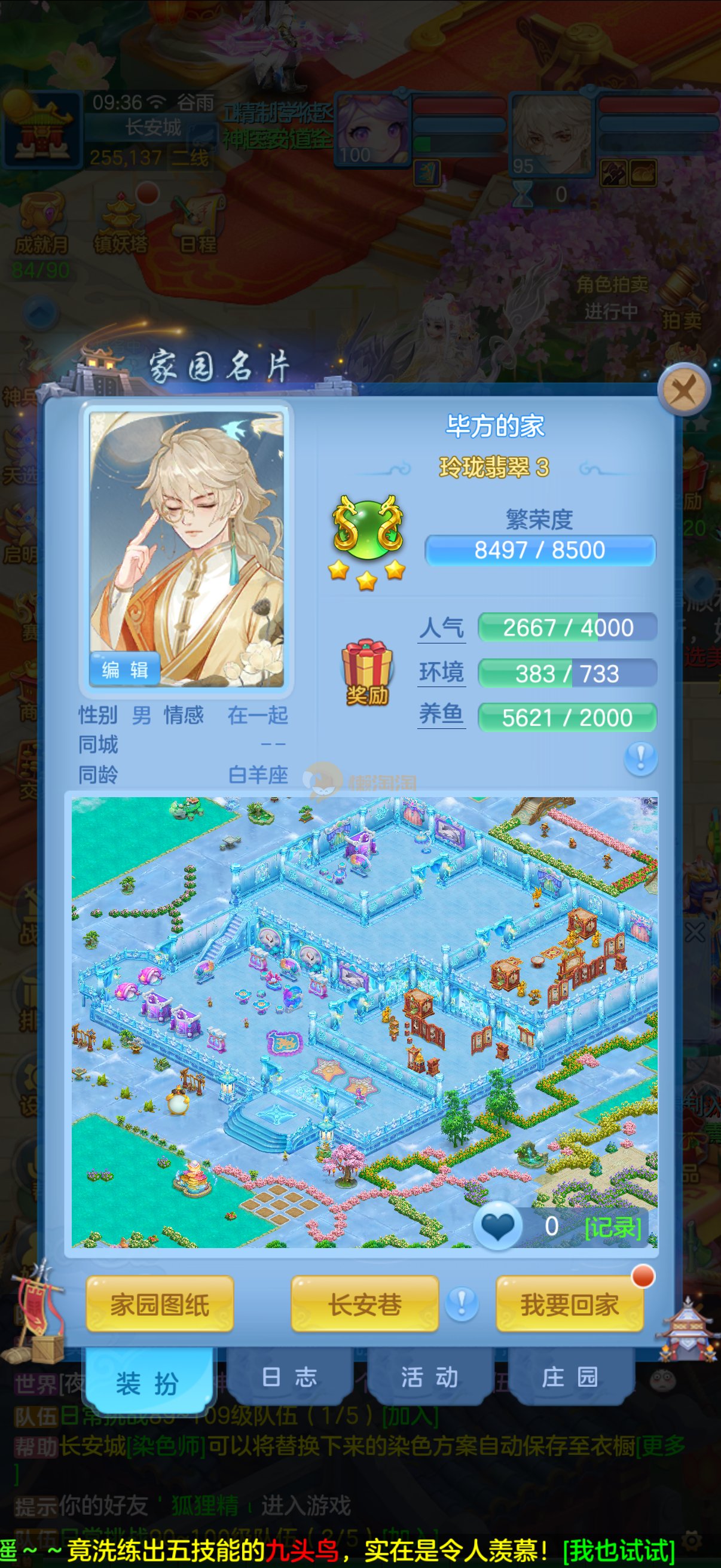This screenshot has height=1568, width=721.
Task: Open 家园图纸
Action: (x=160, y=1304)
